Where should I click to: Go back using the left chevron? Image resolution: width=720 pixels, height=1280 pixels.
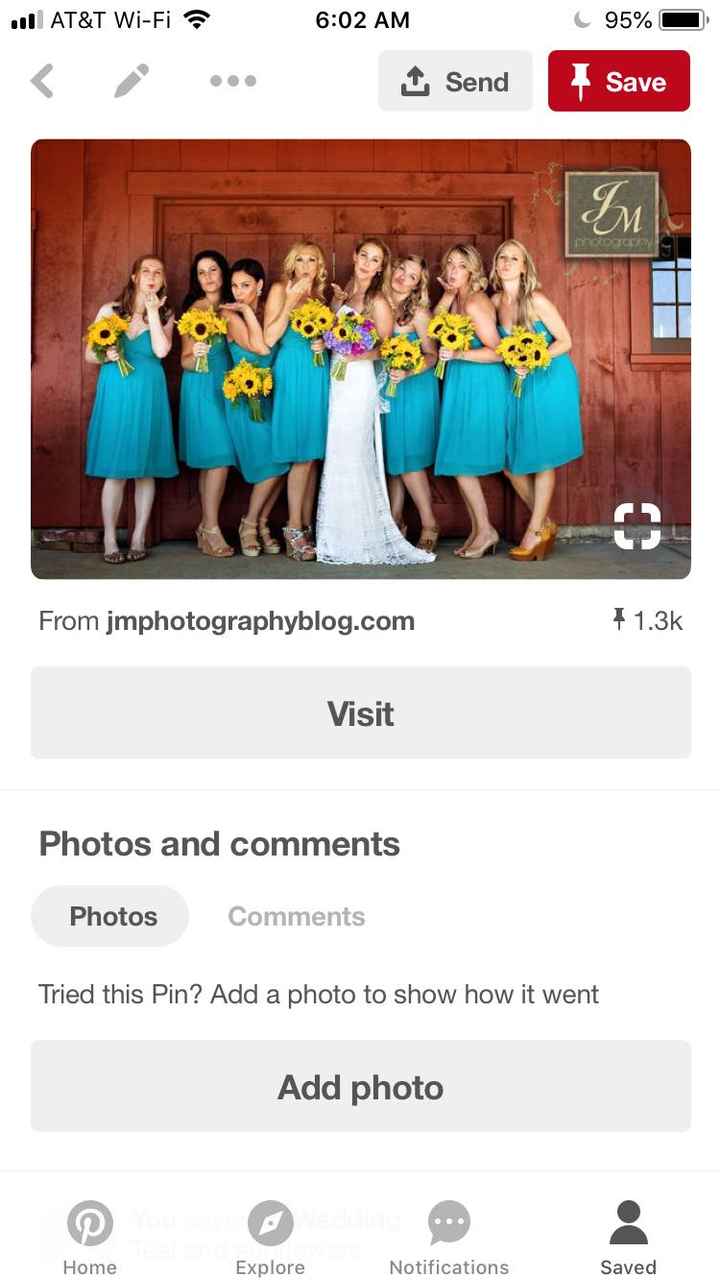[42, 81]
